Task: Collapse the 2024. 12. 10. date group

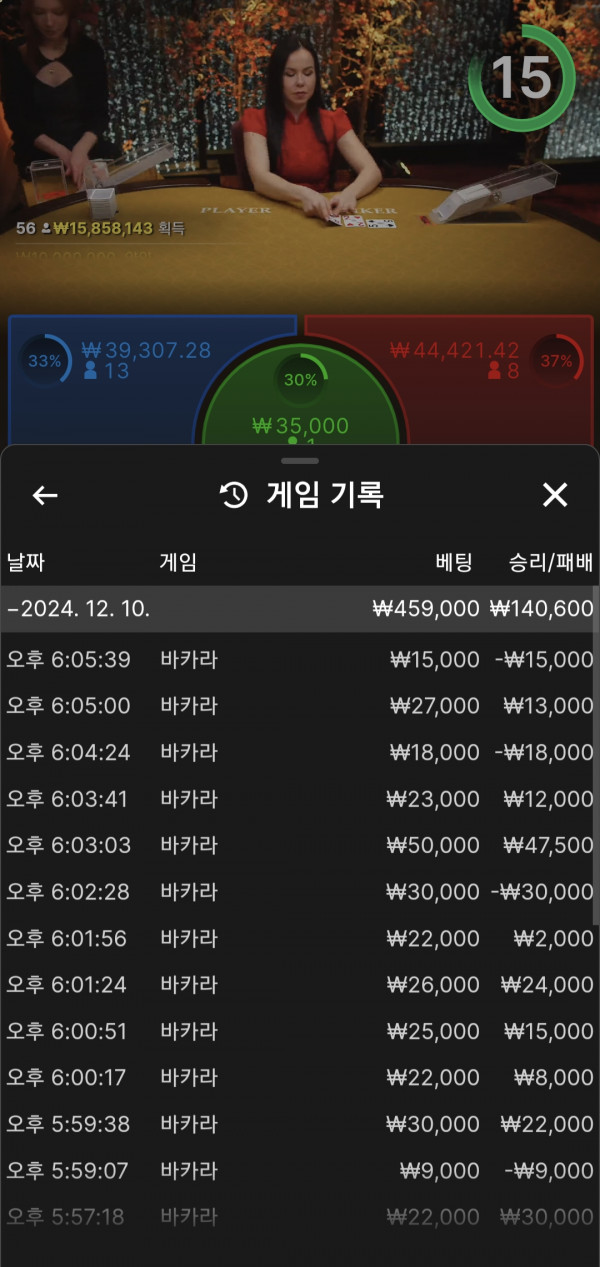Action: [298, 609]
